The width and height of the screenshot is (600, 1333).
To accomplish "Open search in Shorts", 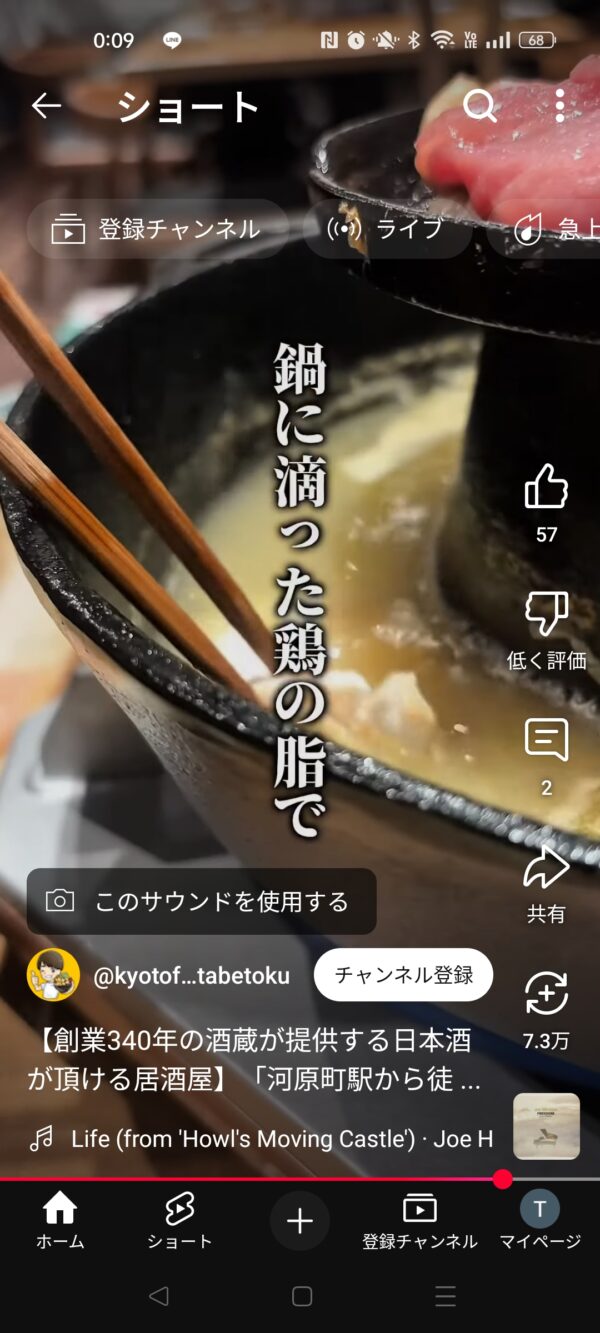I will click(x=480, y=106).
